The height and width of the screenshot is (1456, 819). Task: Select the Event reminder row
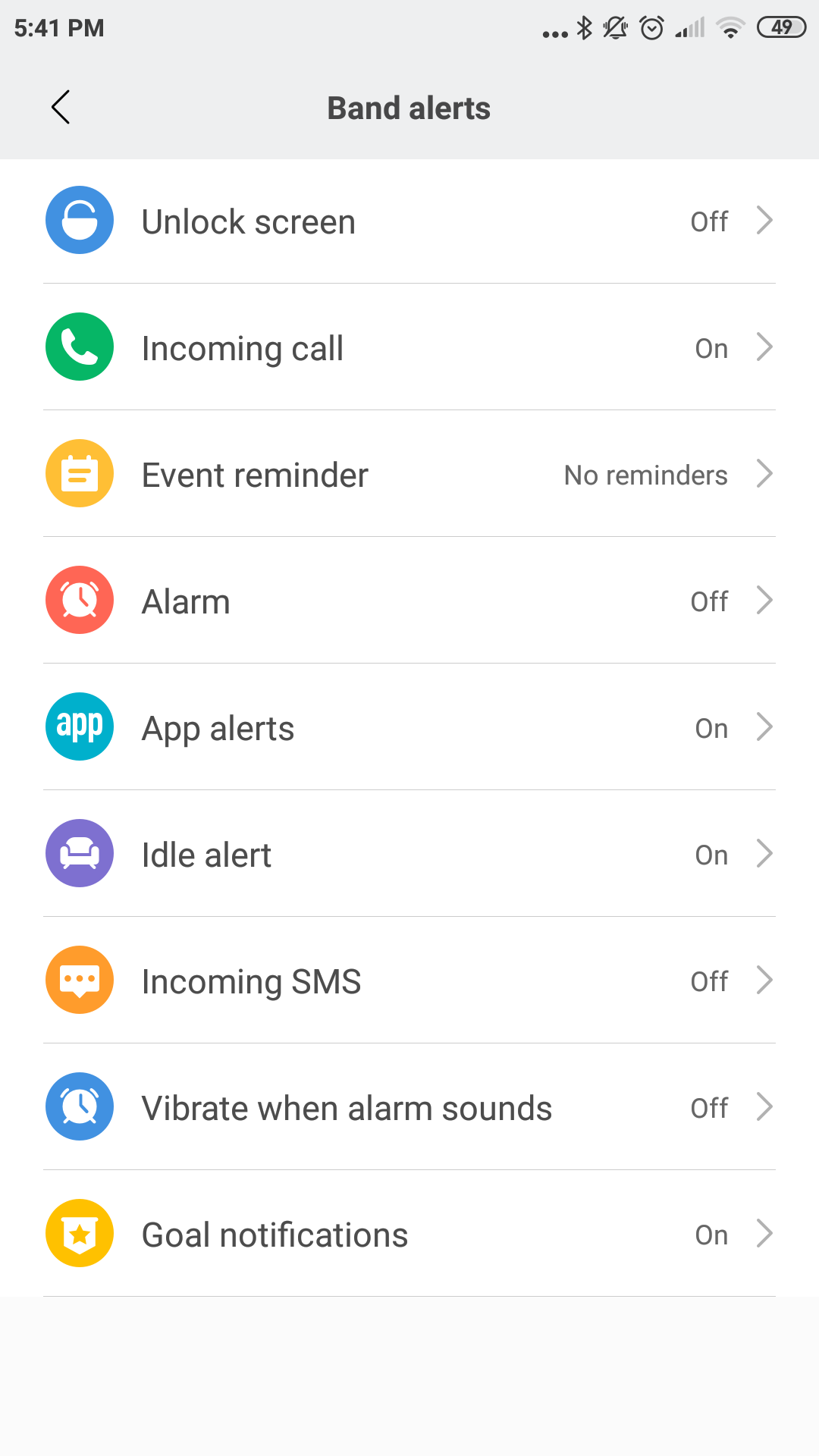tap(409, 475)
